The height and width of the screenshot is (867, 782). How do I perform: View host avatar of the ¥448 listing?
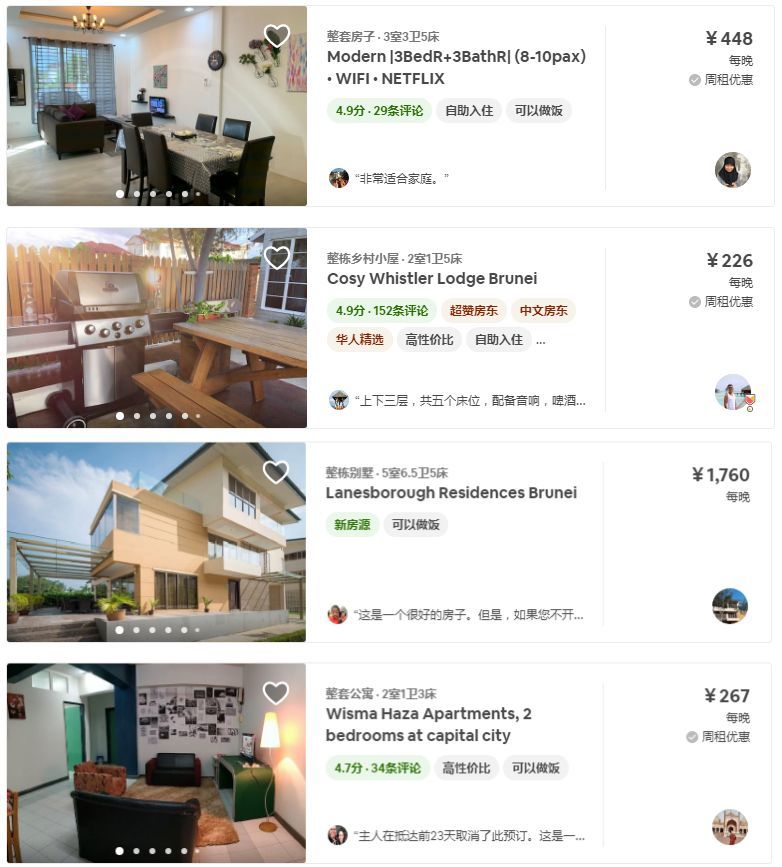coord(732,170)
